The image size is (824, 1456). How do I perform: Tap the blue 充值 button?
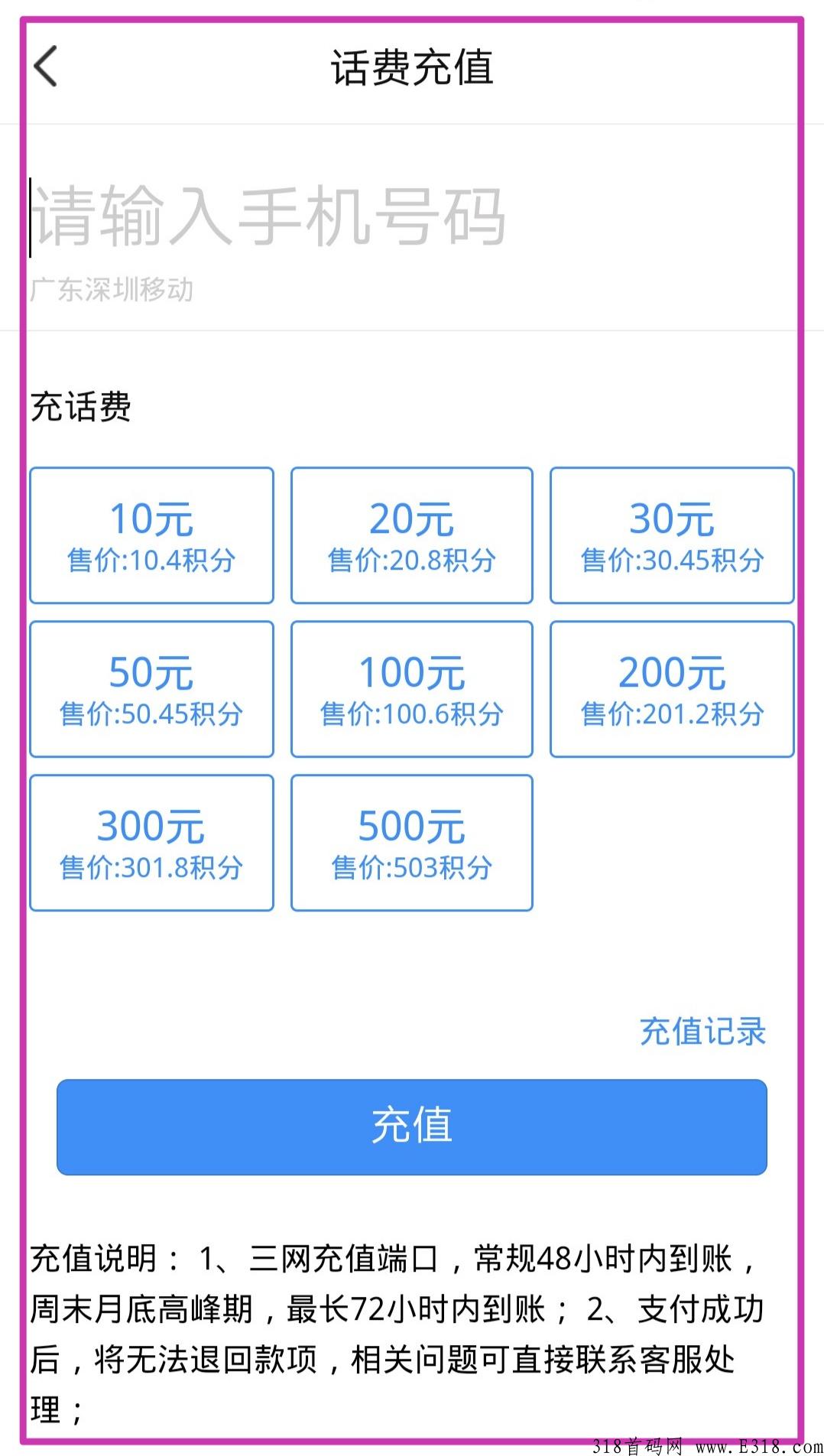pos(411,1126)
